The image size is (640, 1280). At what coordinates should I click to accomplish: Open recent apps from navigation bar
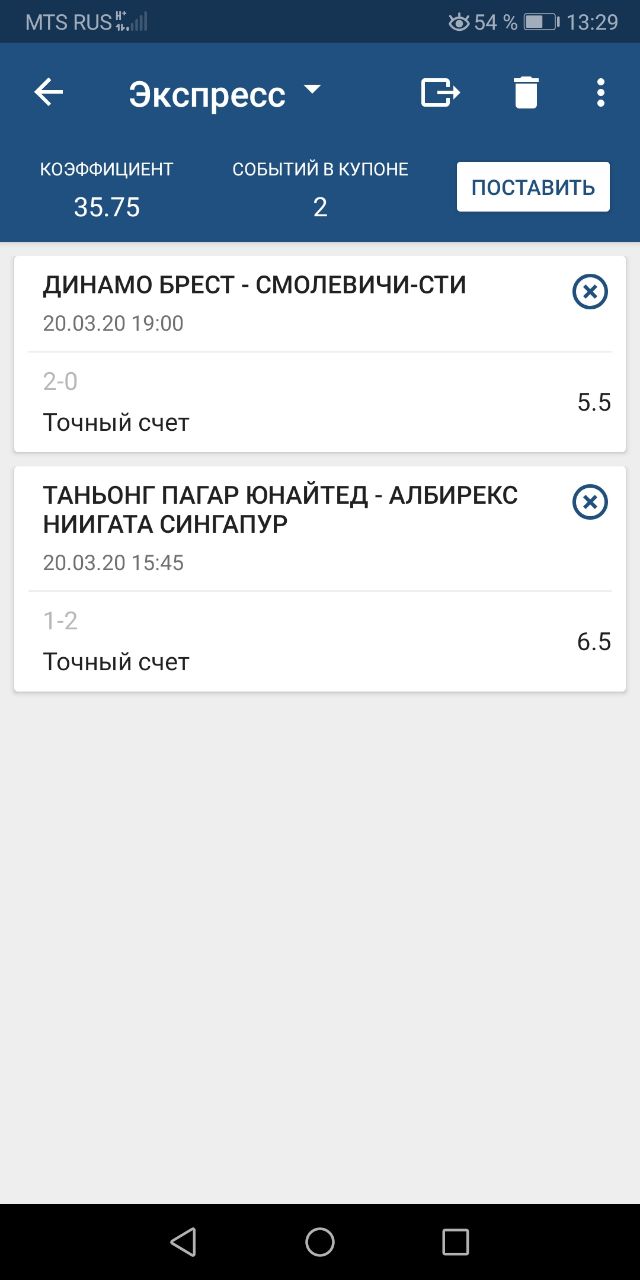pyautogui.click(x=455, y=1242)
